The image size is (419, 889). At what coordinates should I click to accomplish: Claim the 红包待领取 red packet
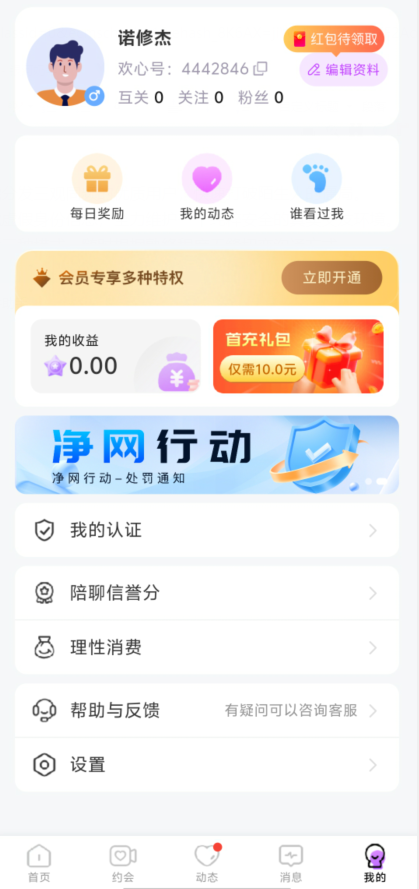[334, 39]
